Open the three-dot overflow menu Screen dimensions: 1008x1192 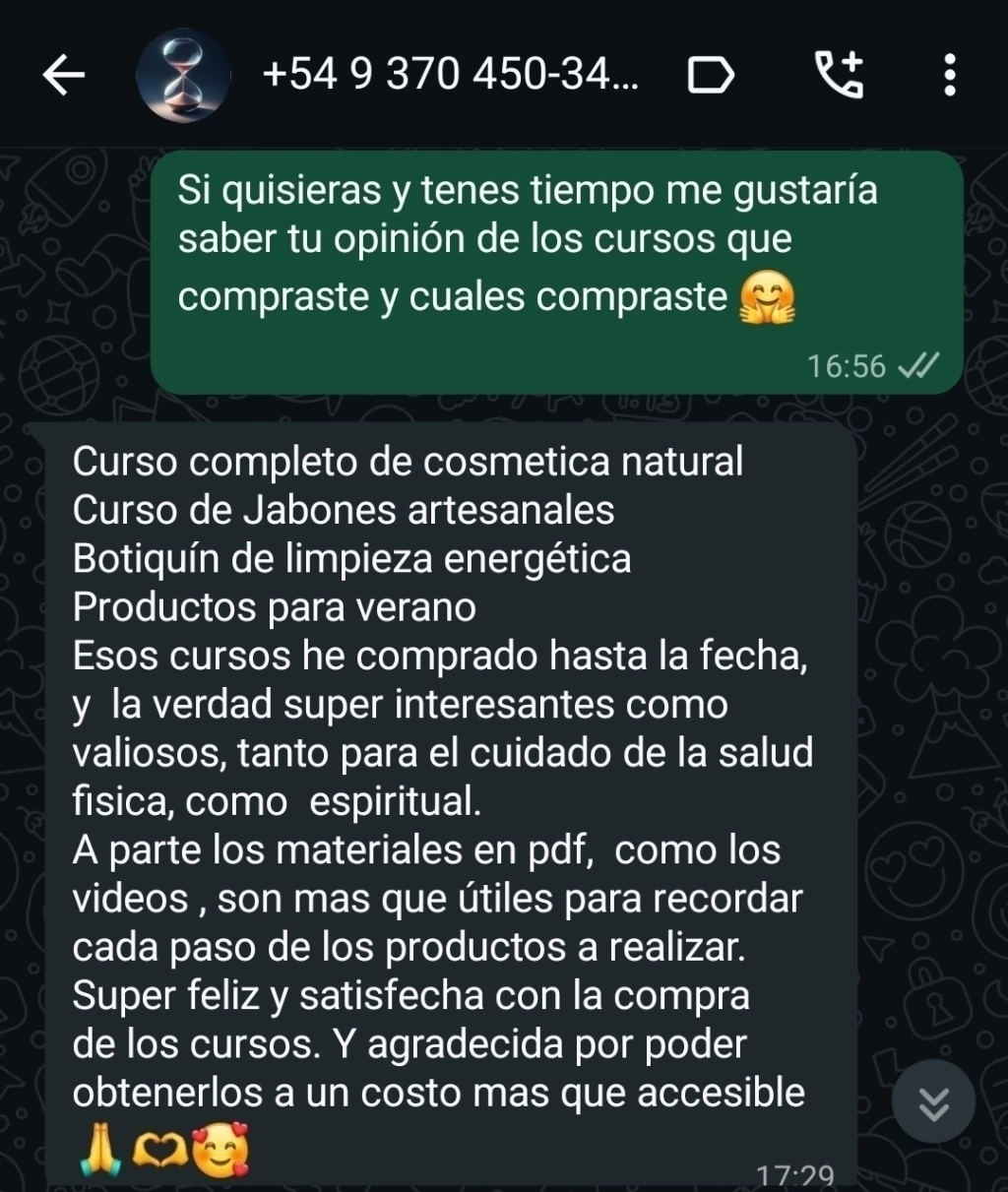(x=949, y=76)
